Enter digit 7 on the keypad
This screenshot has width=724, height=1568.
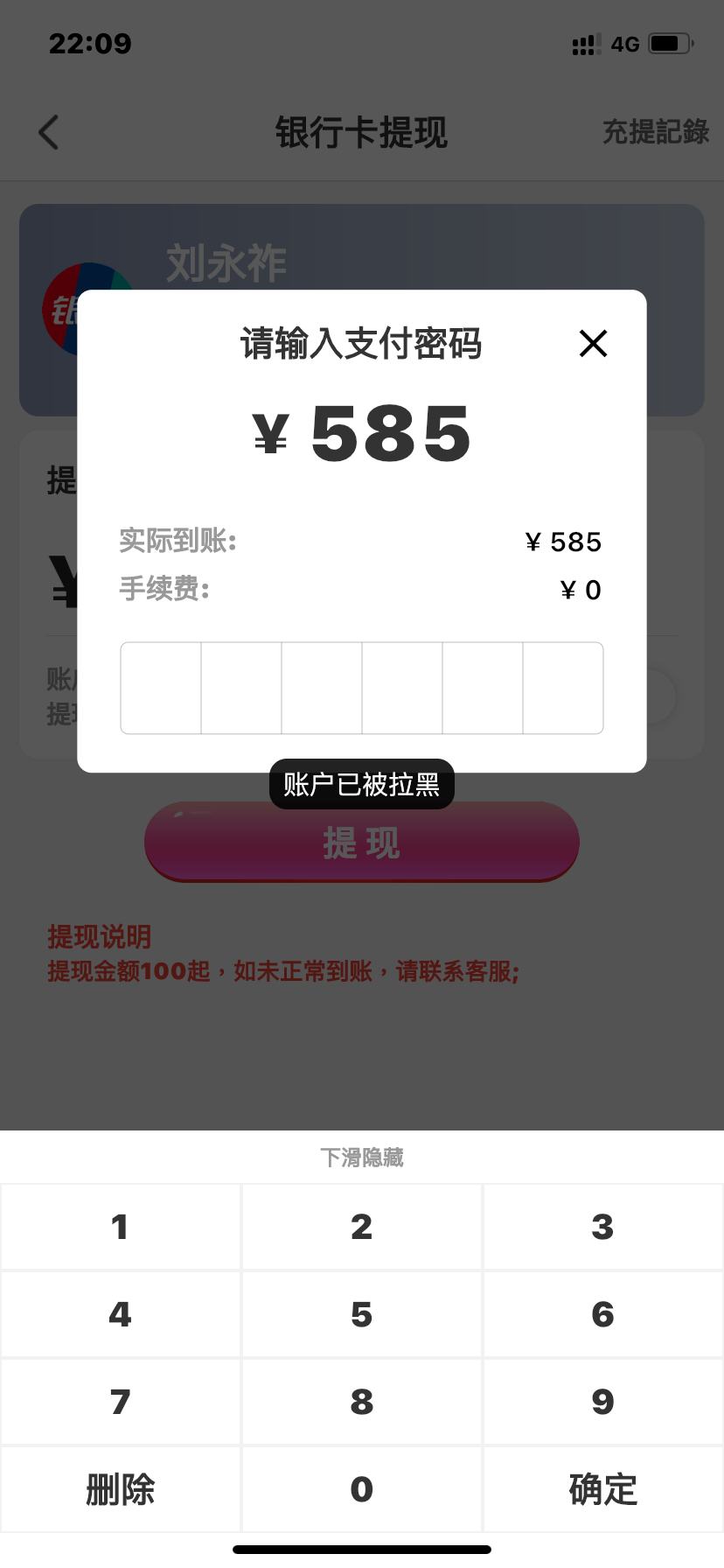[121, 1402]
